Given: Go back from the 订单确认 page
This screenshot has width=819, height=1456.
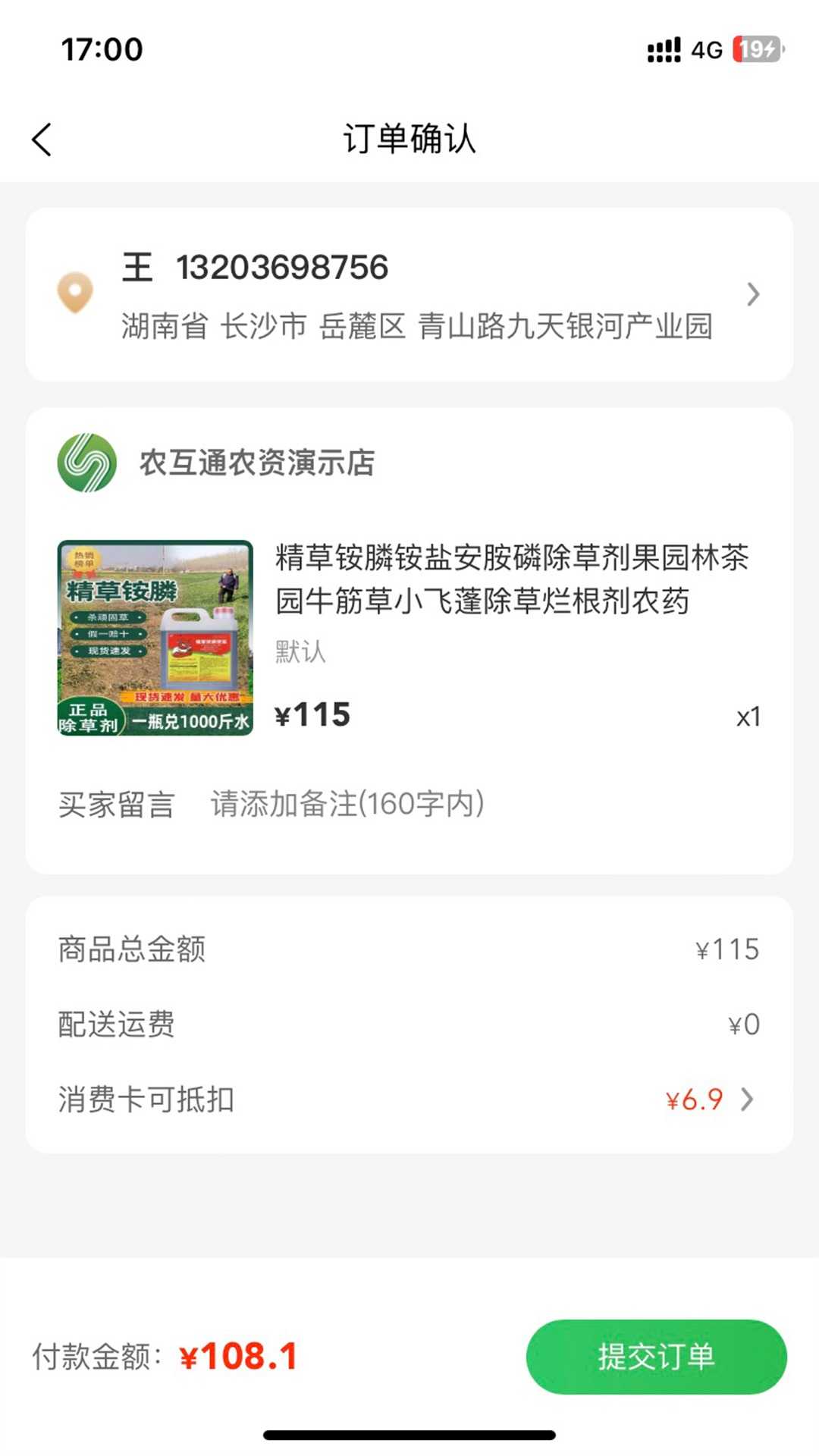Looking at the screenshot, I should coord(42,140).
